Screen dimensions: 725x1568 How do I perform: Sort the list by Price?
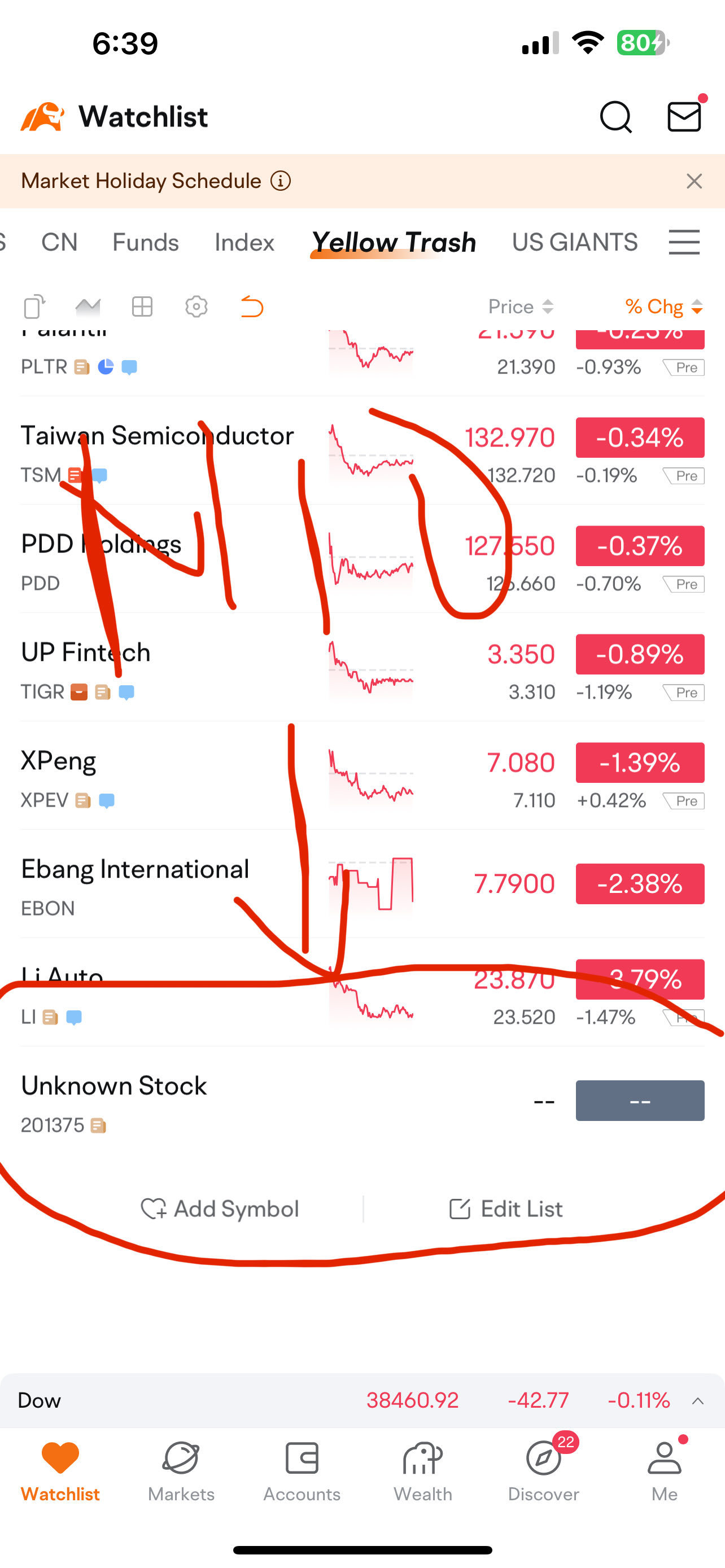[521, 307]
